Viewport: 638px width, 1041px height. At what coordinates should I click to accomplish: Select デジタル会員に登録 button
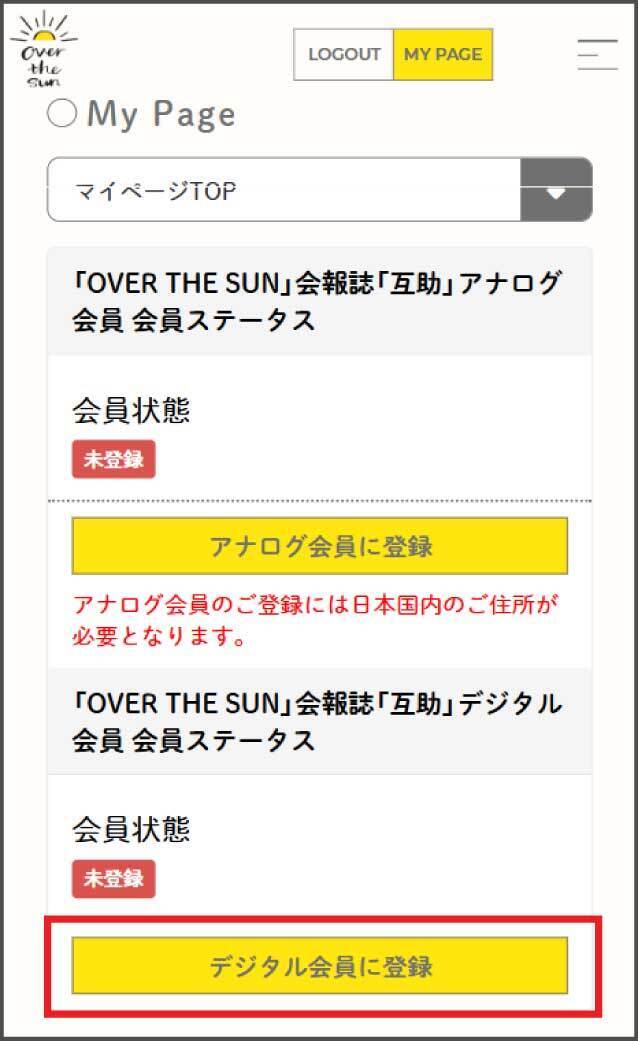320,966
